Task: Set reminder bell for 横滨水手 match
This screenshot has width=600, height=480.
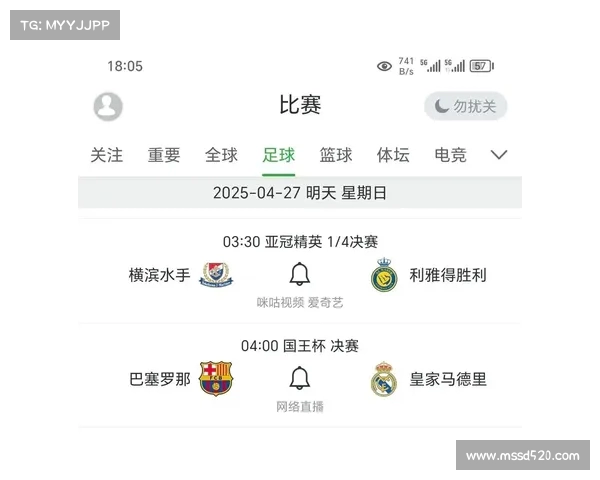Action: coord(299,274)
